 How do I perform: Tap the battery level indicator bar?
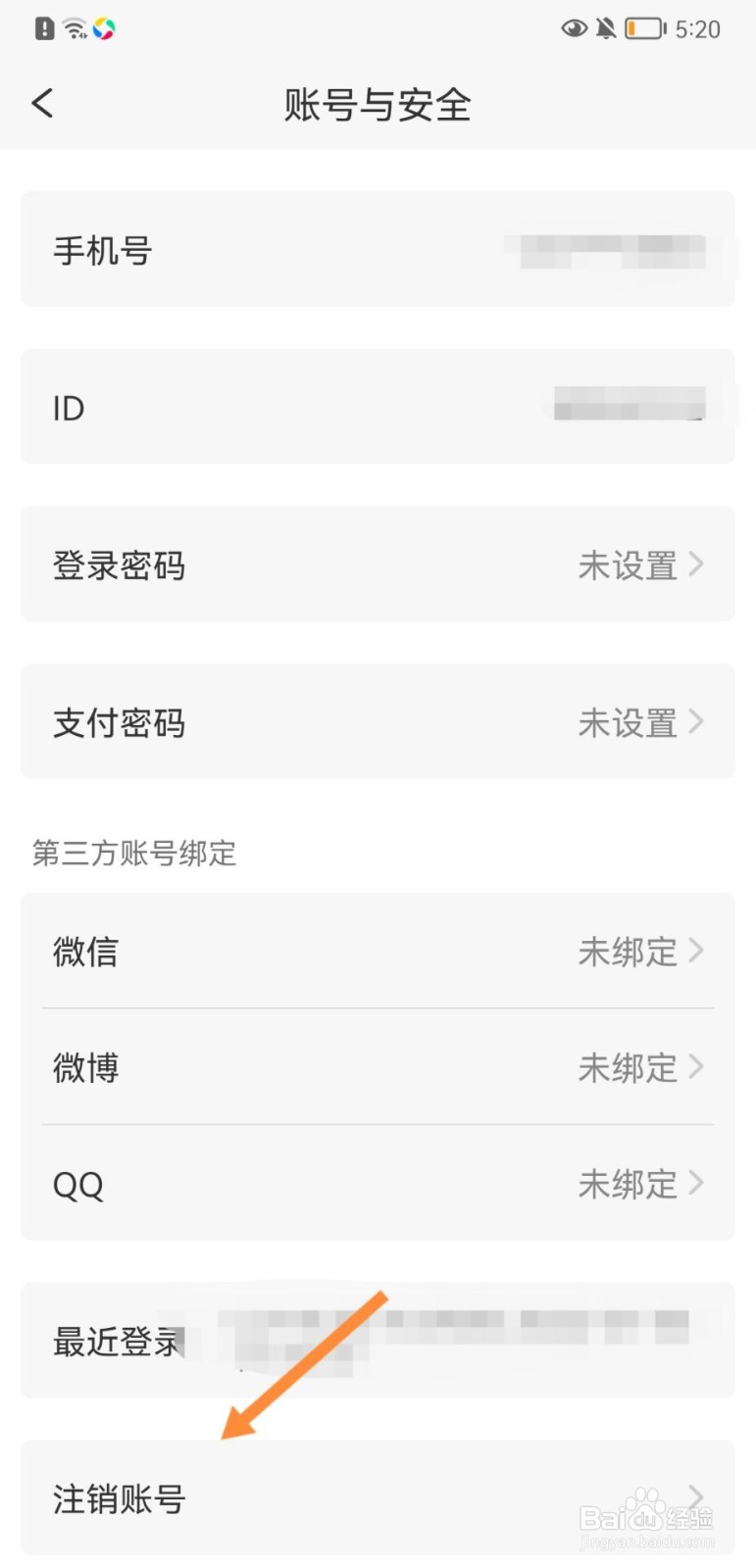(643, 27)
